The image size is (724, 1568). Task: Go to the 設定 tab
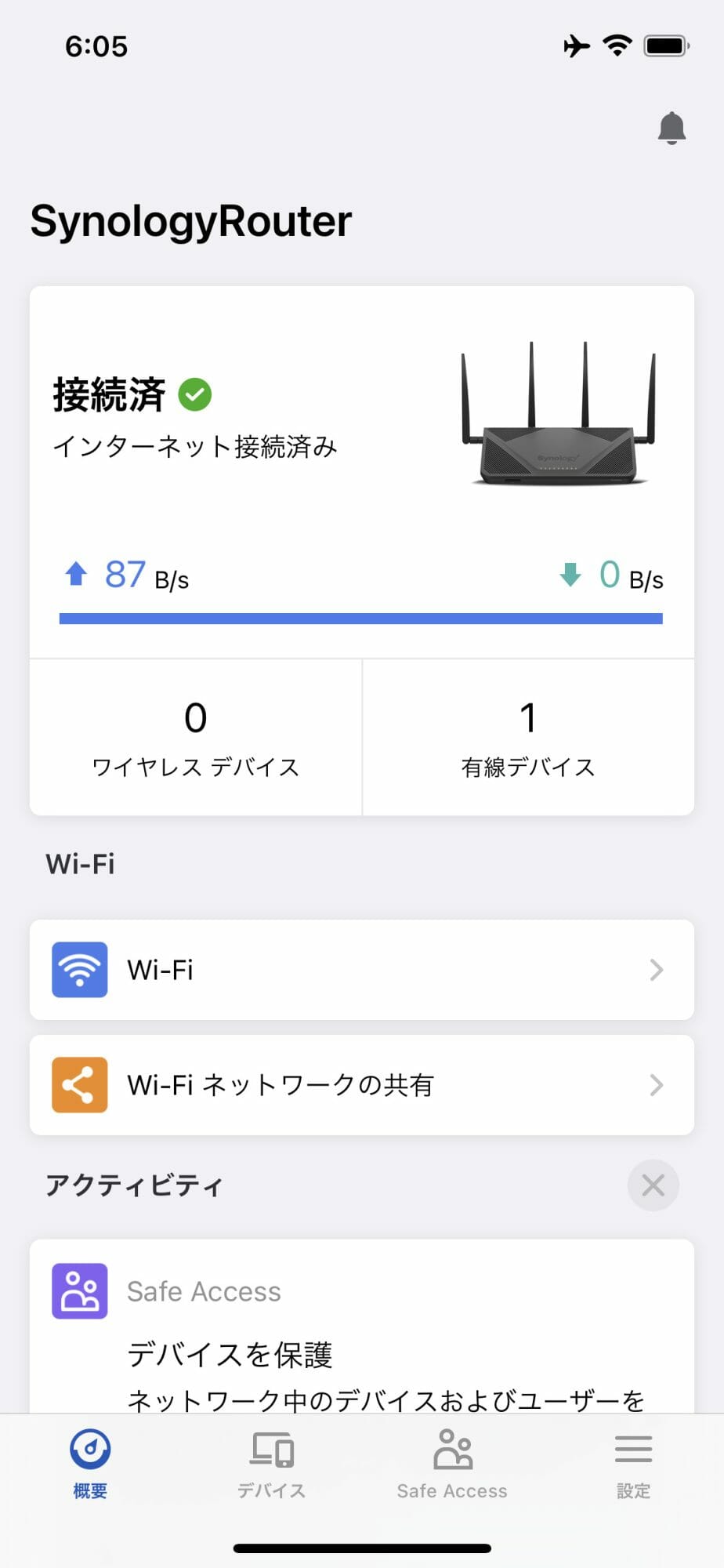pos(633,1465)
